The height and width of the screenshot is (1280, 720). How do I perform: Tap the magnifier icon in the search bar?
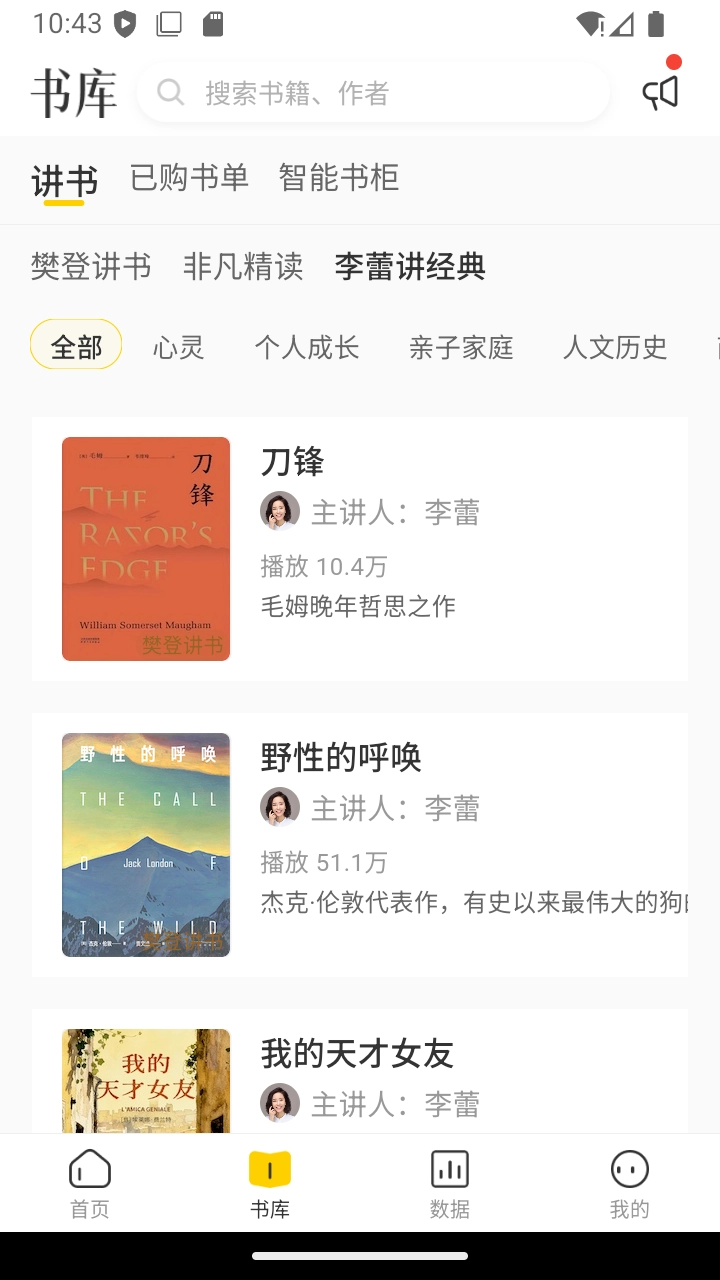170,91
